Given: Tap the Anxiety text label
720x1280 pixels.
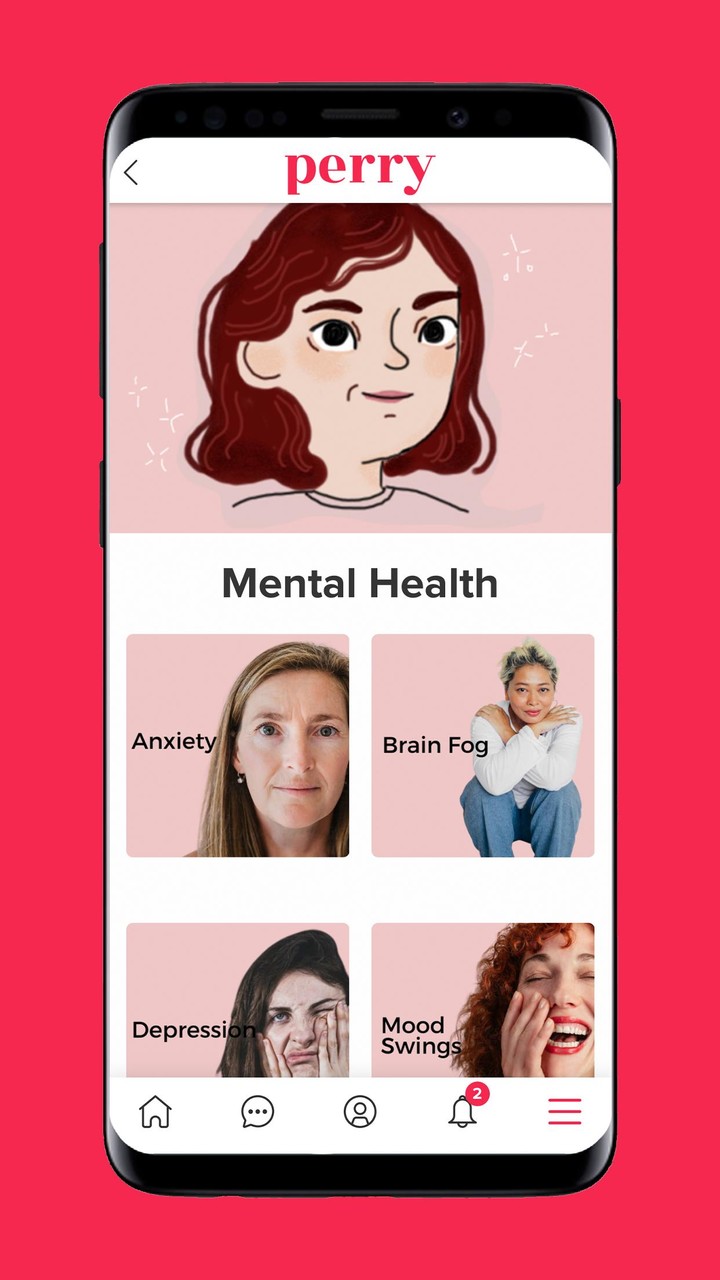Looking at the screenshot, I should (175, 741).
